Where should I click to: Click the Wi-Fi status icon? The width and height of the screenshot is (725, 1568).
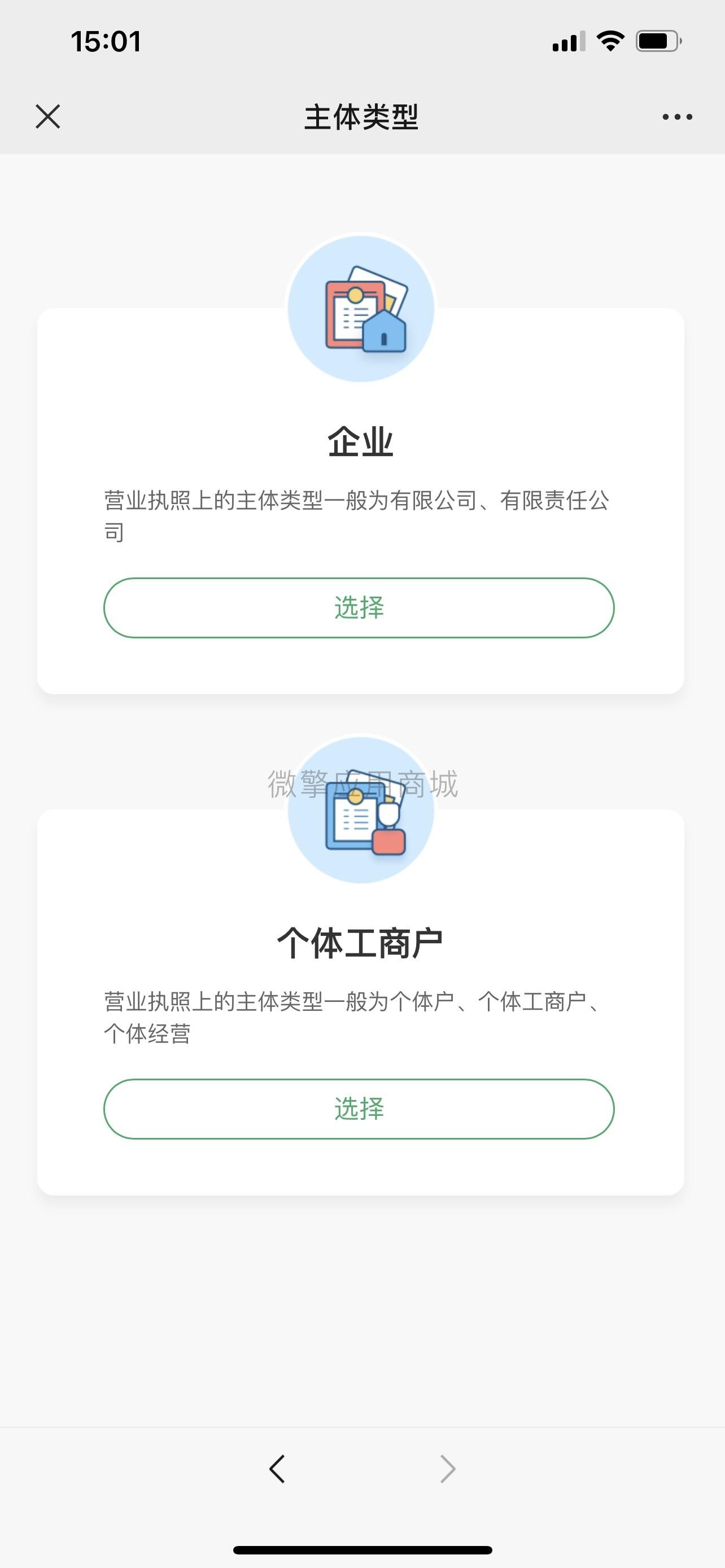coord(610,40)
